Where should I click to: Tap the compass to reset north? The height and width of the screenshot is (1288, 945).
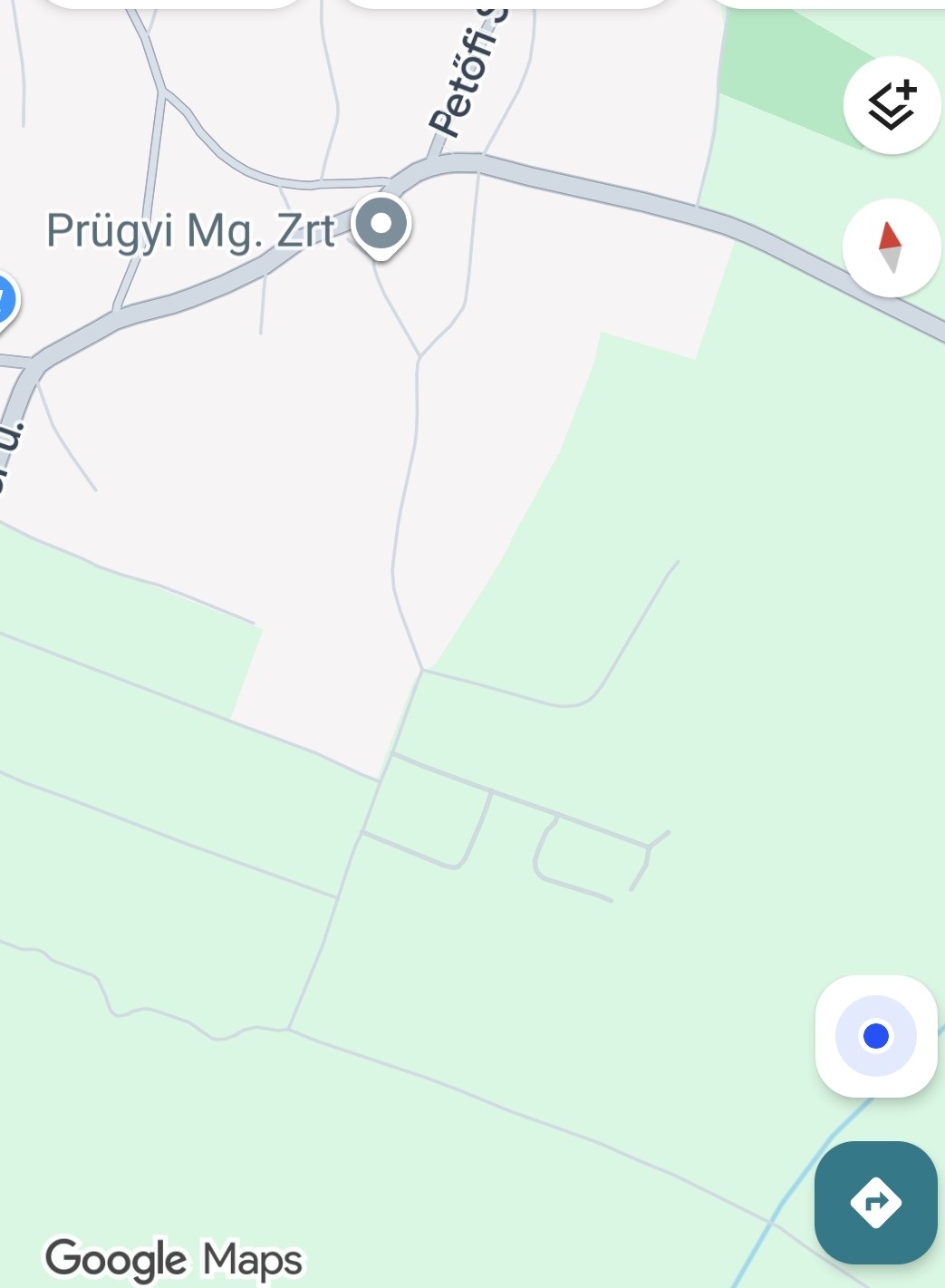tap(892, 247)
